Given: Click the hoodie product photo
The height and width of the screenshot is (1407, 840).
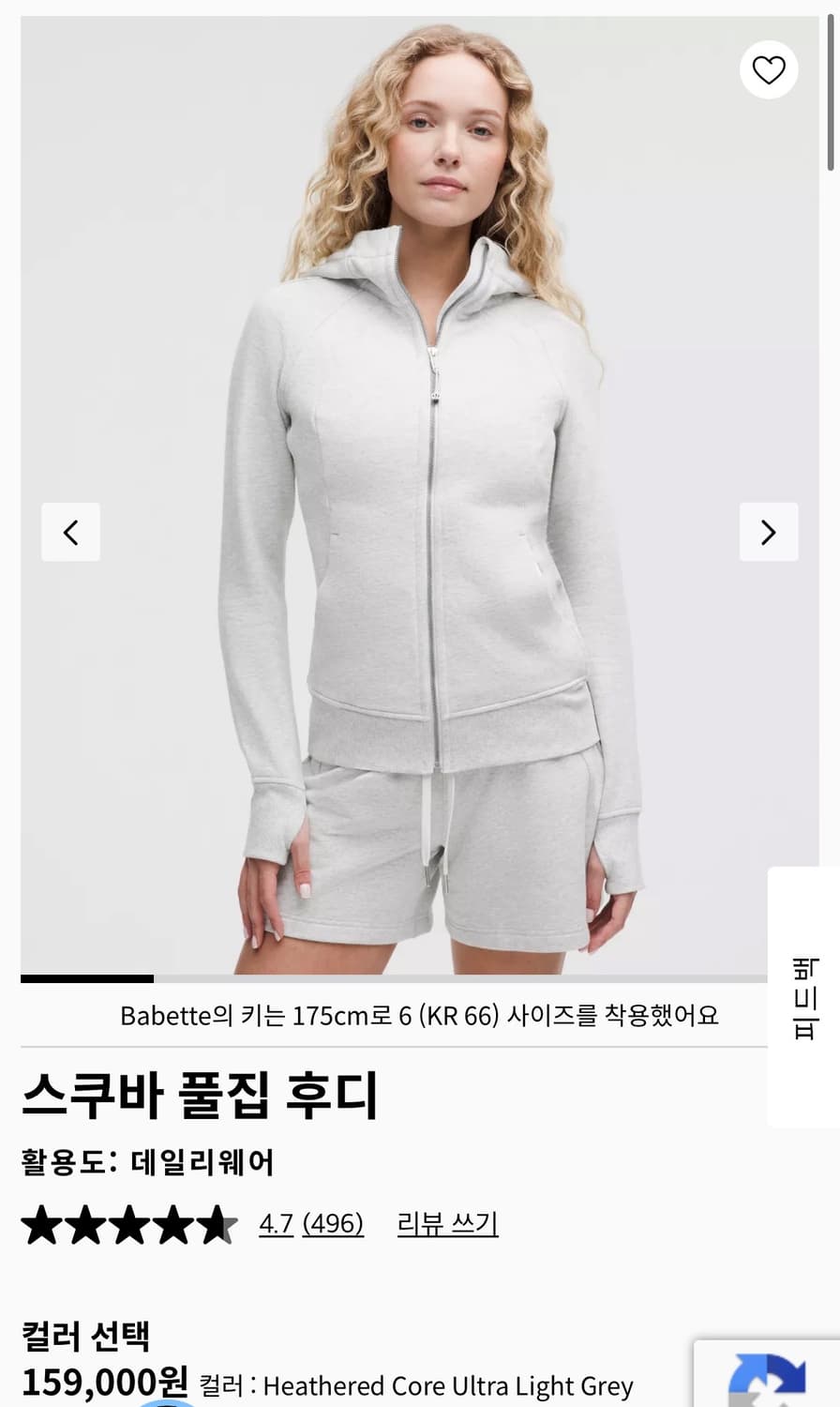Looking at the screenshot, I should [x=420, y=488].
